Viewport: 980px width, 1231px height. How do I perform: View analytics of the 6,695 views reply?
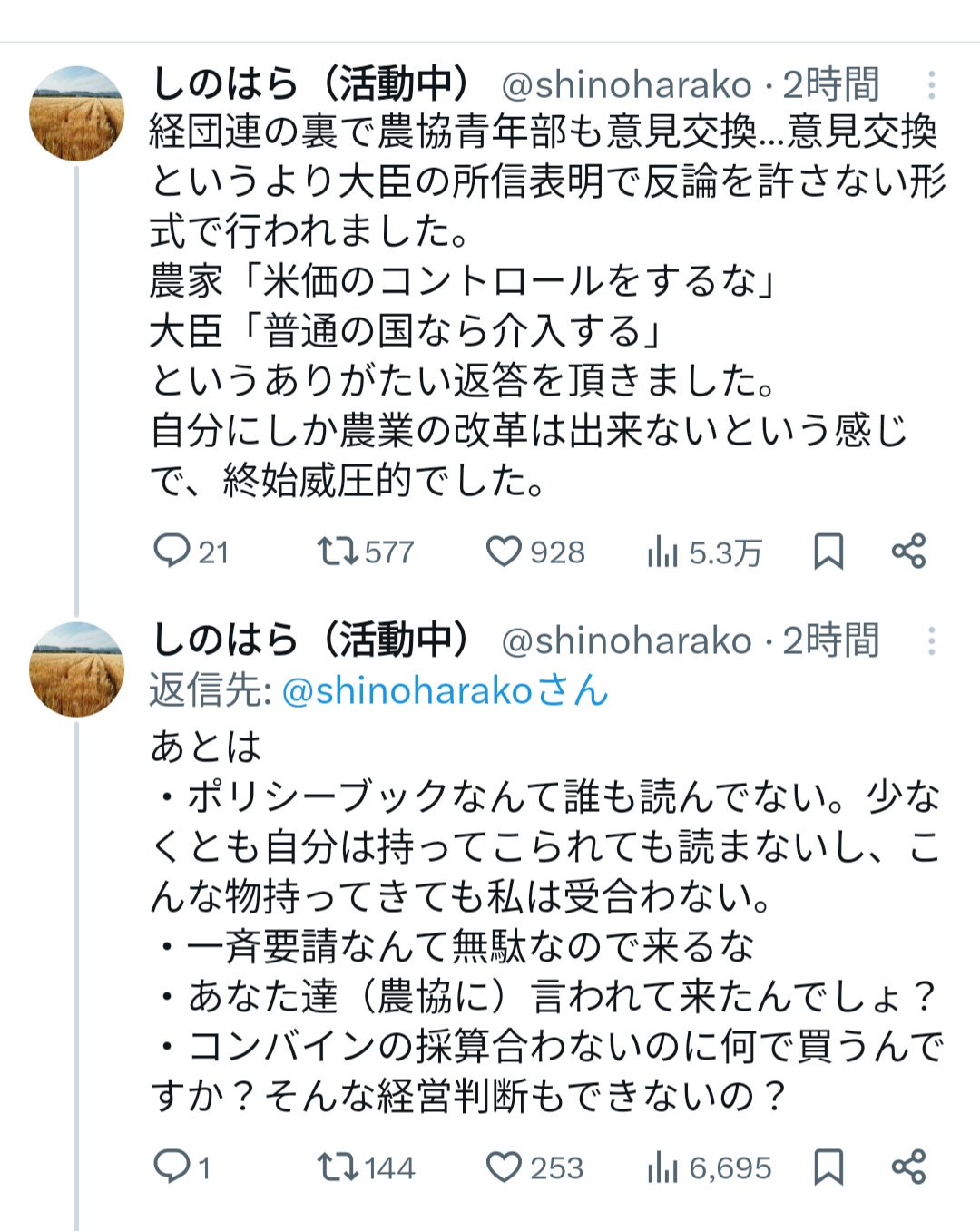coord(663,1167)
